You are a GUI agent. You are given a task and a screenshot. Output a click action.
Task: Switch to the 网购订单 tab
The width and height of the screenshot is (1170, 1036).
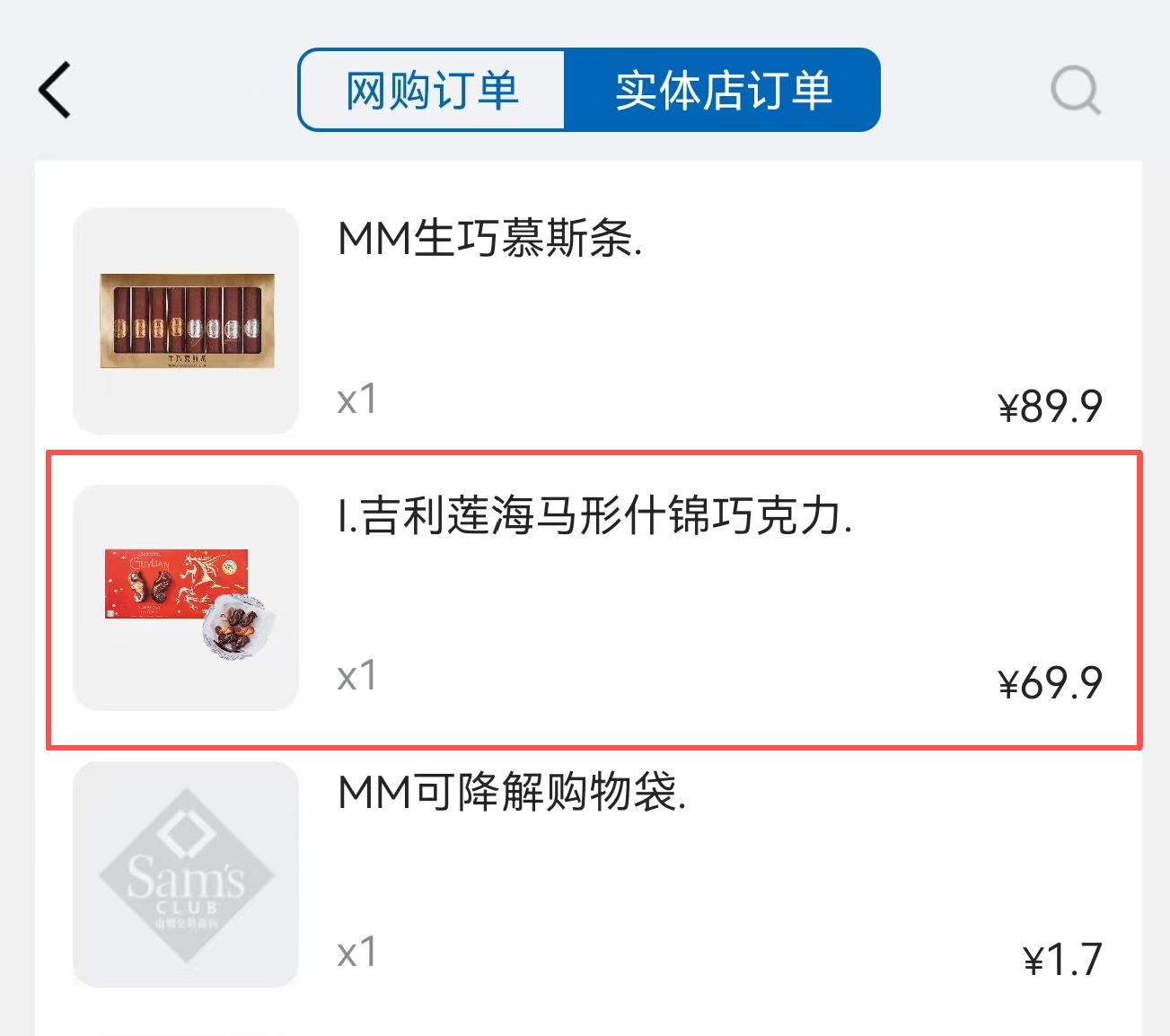coord(432,91)
